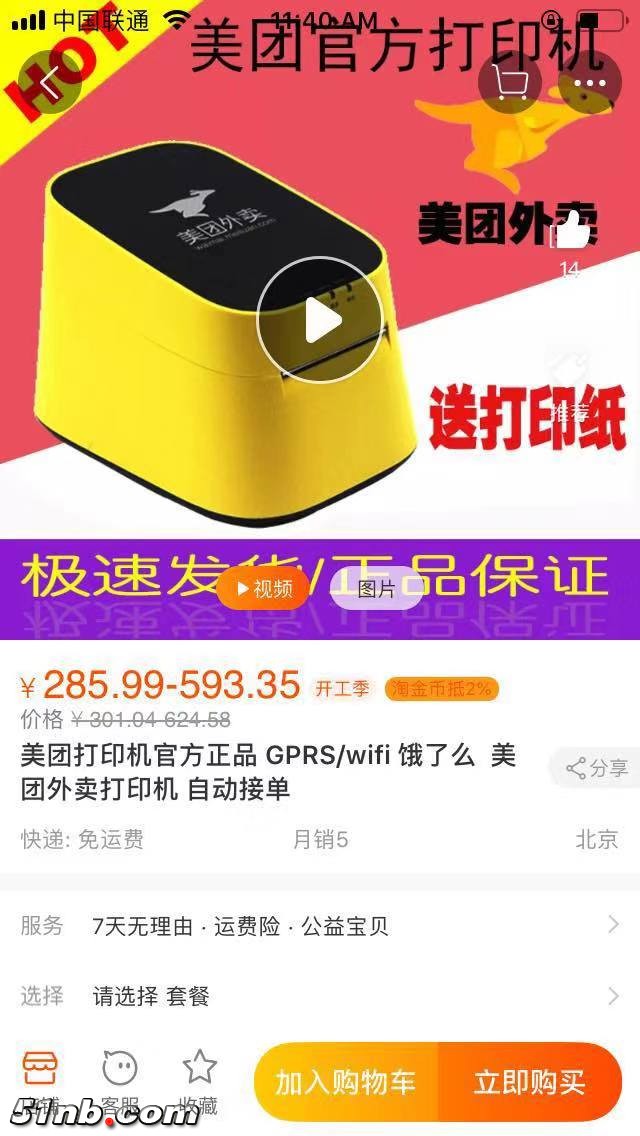Image resolution: width=640 pixels, height=1136 pixels.
Task: Open the three-dot overflow menu
Action: tap(590, 83)
